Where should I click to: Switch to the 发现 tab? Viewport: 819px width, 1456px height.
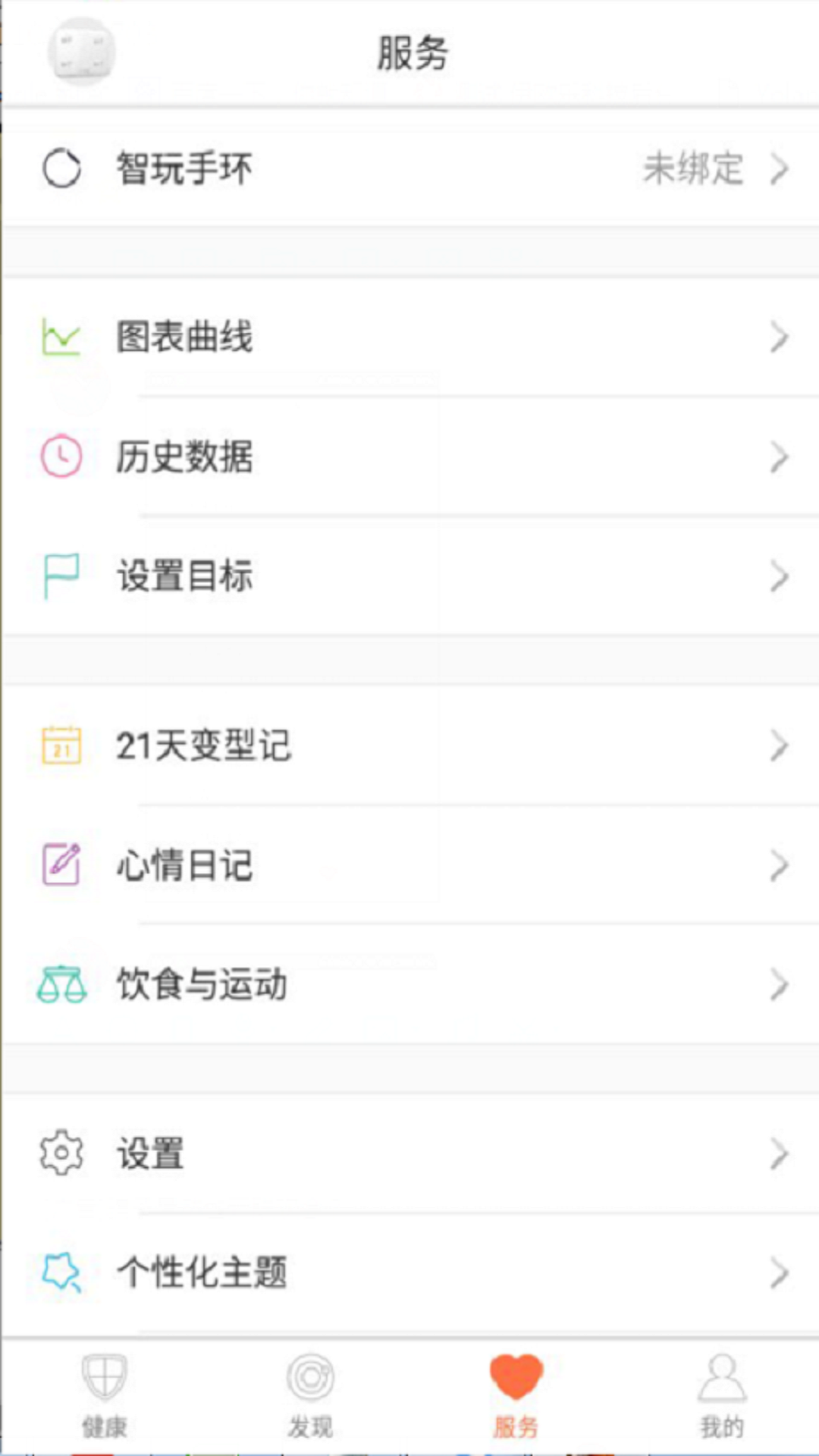(309, 1395)
